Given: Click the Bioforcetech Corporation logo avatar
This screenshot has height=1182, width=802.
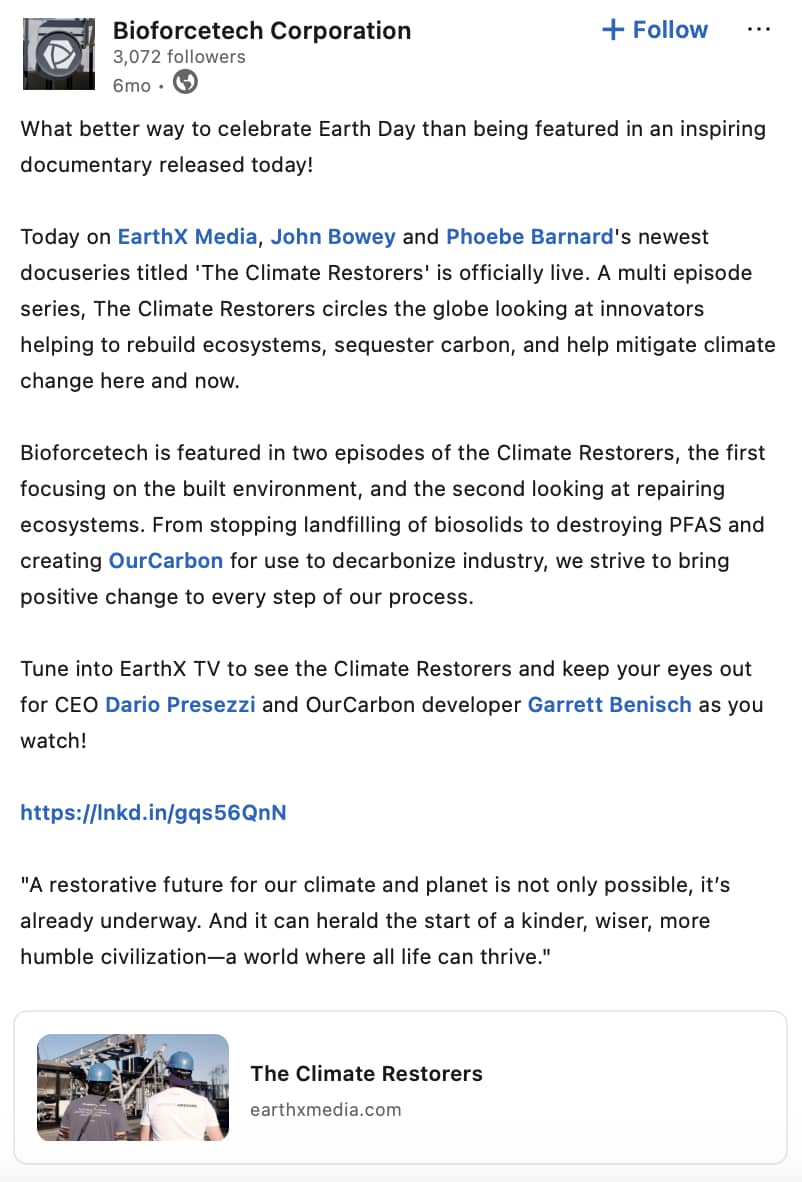Looking at the screenshot, I should coord(58,53).
